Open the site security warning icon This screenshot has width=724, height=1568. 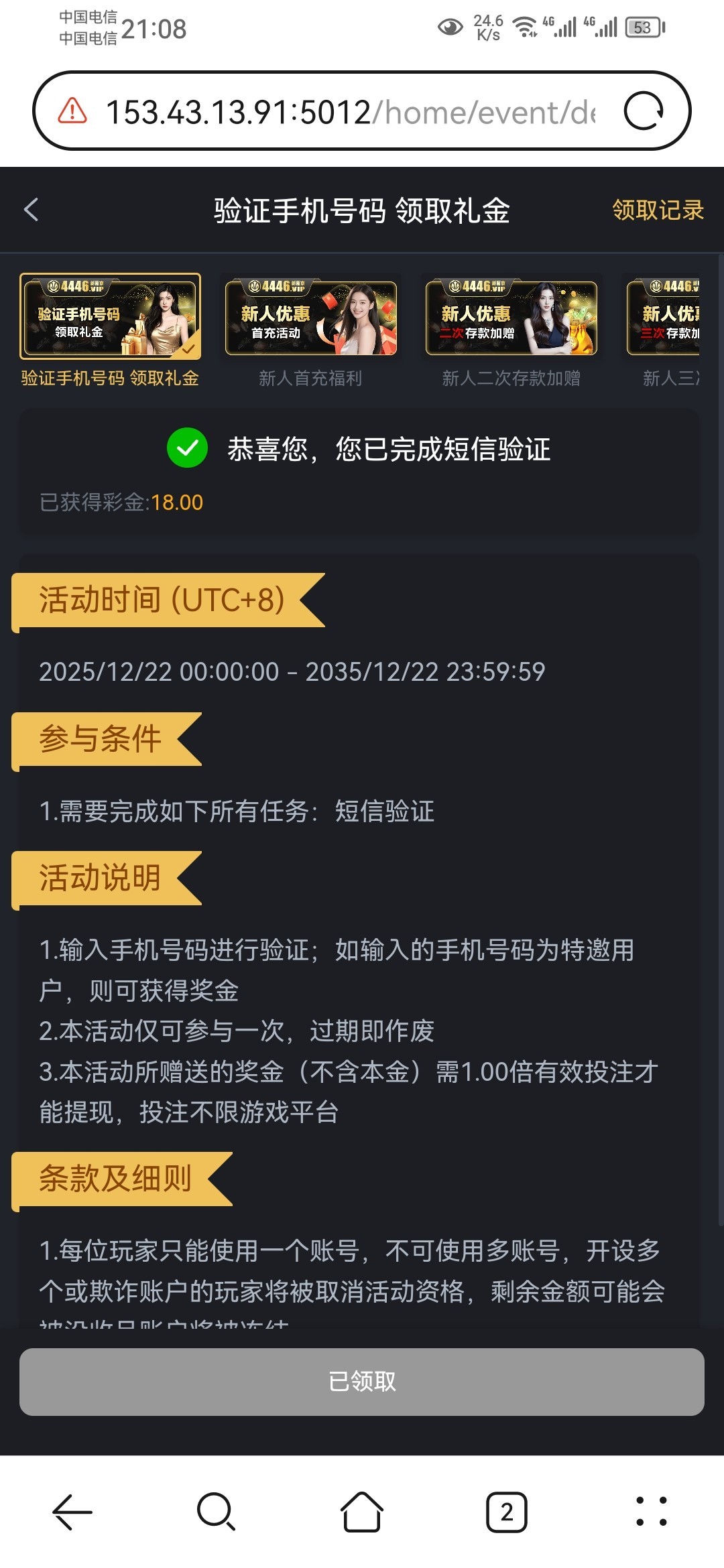[x=72, y=111]
